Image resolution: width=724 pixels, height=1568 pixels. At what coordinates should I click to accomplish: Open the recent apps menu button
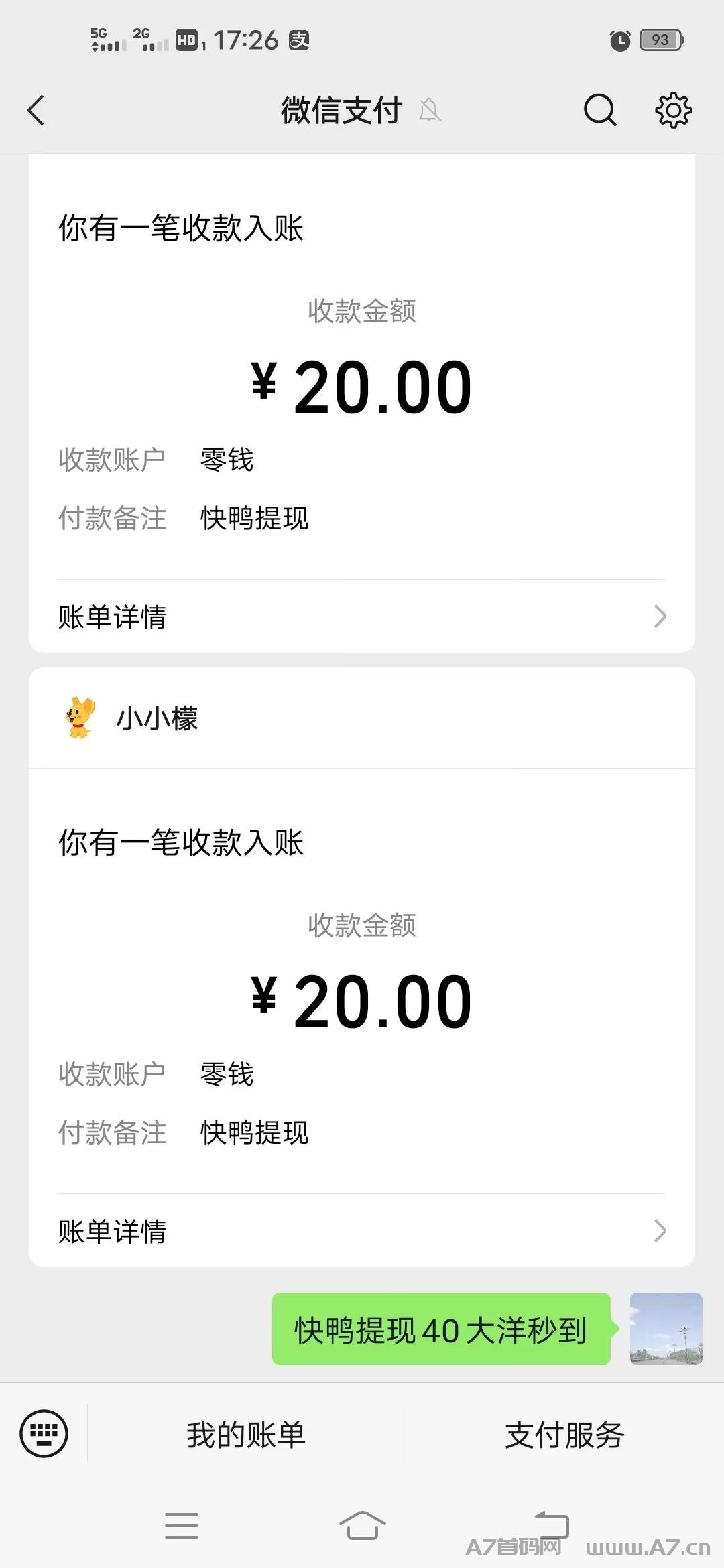(182, 1526)
